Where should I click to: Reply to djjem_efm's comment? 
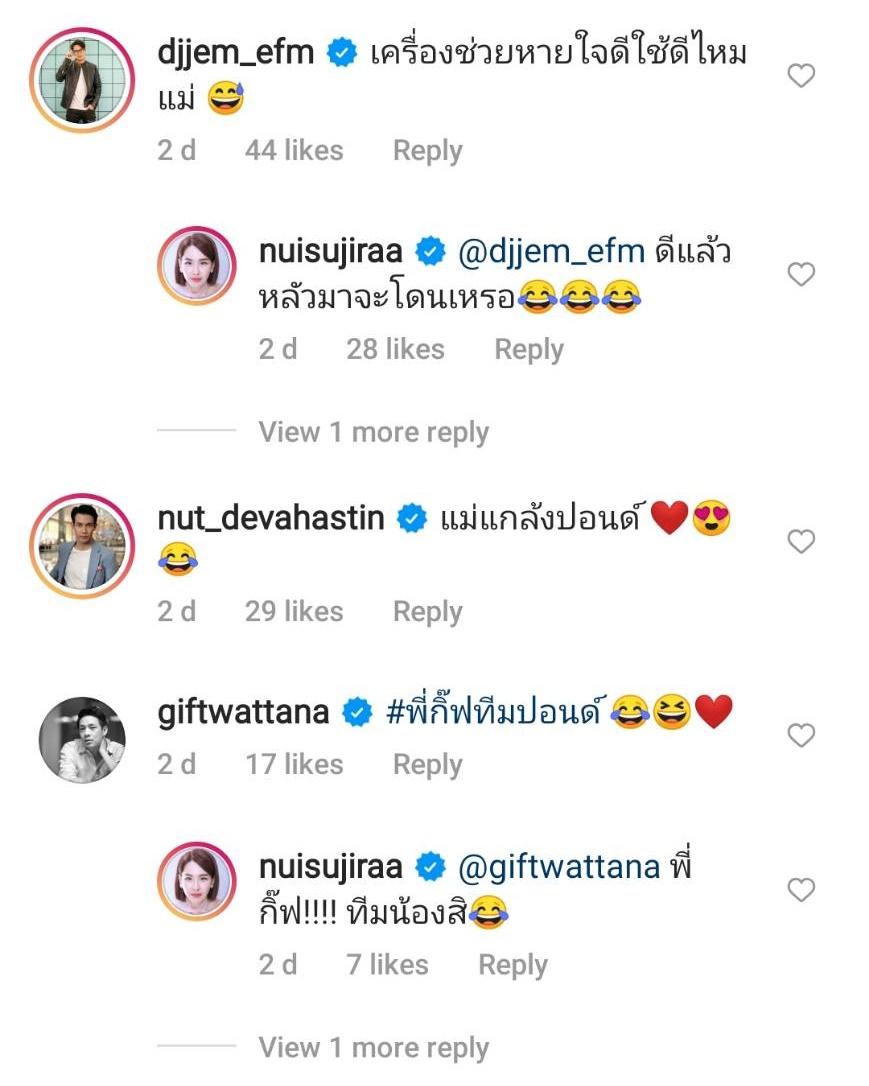(x=427, y=151)
